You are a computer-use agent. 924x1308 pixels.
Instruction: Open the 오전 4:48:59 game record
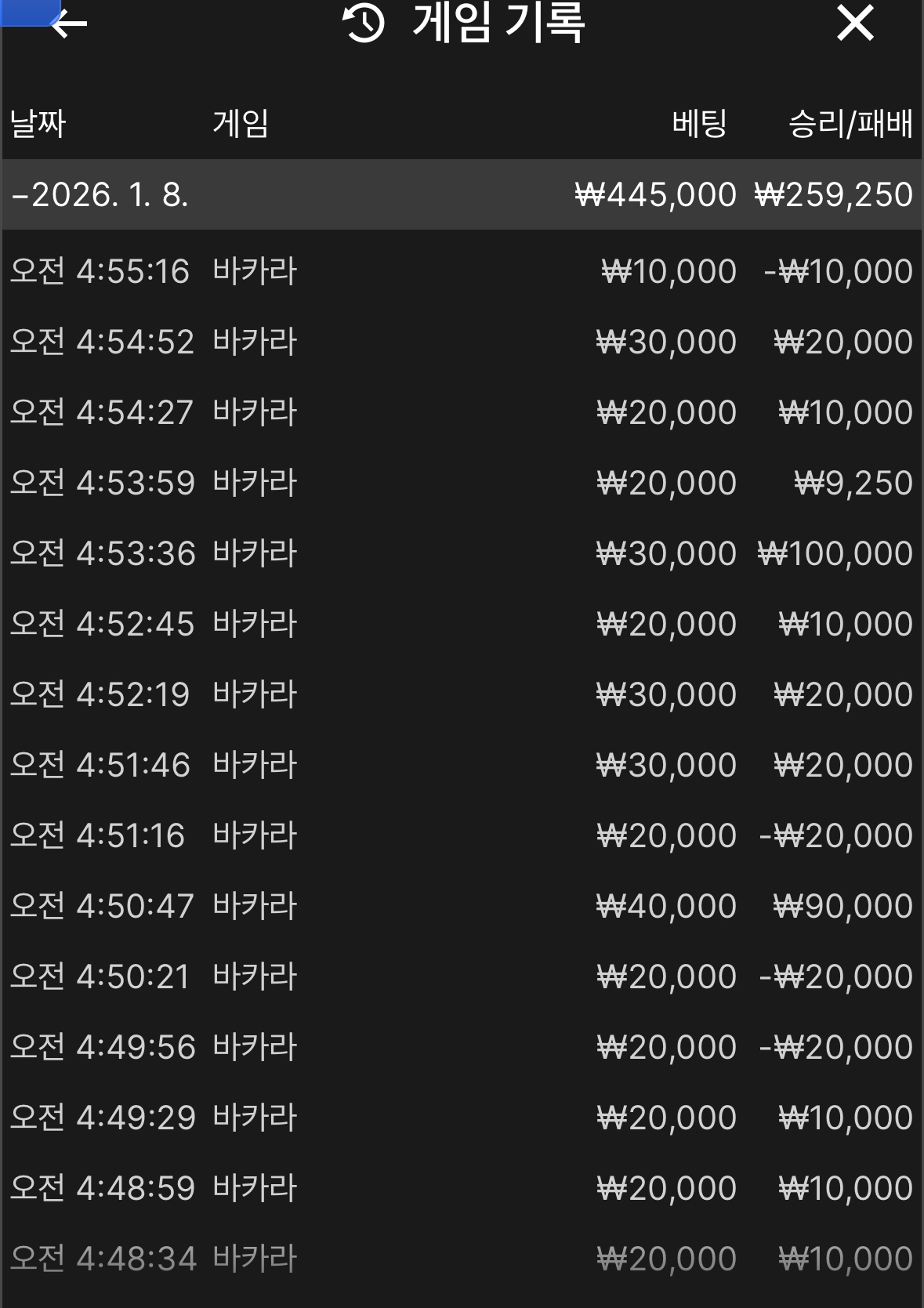462,1188
